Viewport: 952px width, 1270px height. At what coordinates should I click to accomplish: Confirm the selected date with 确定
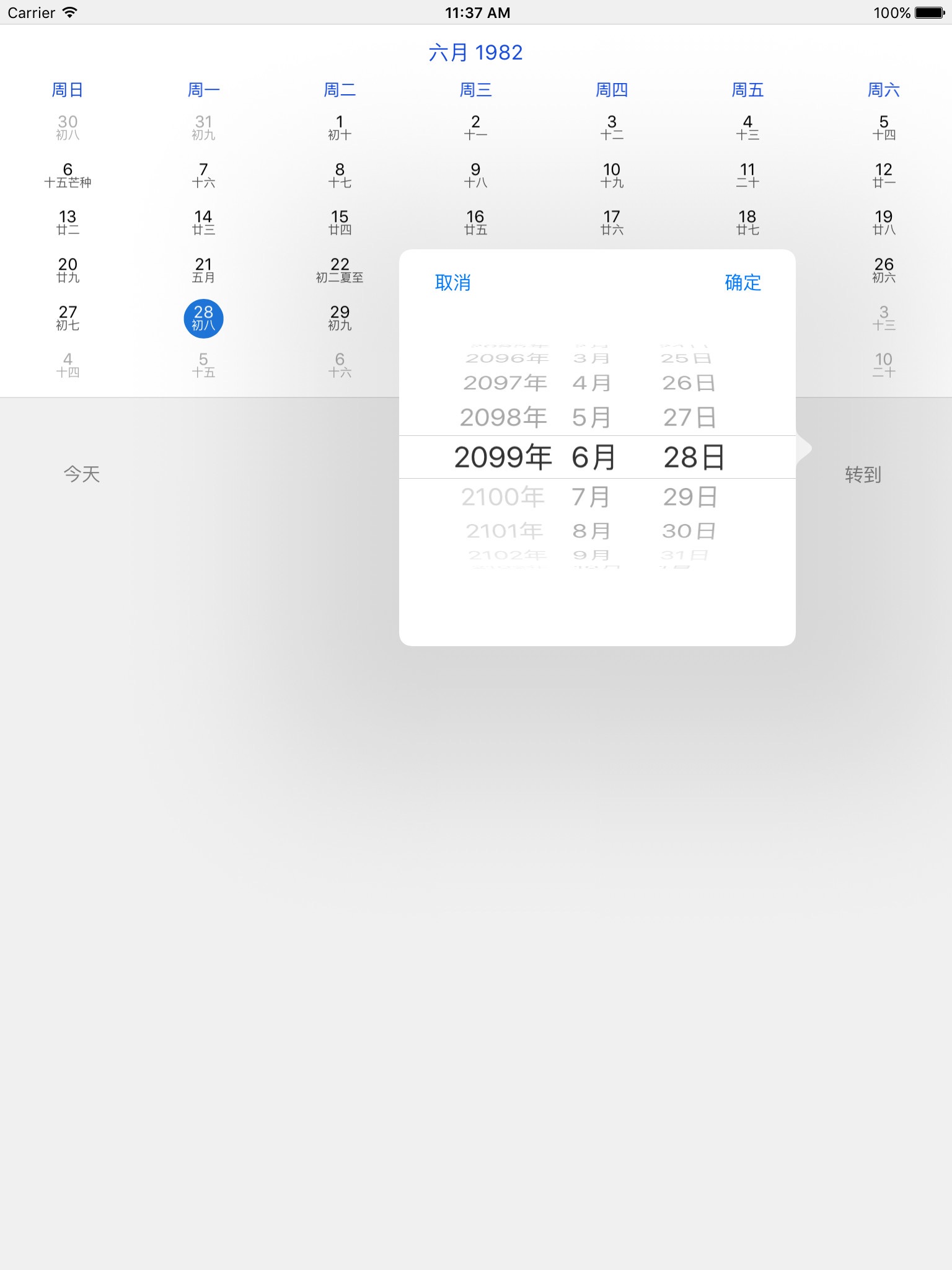tap(743, 283)
